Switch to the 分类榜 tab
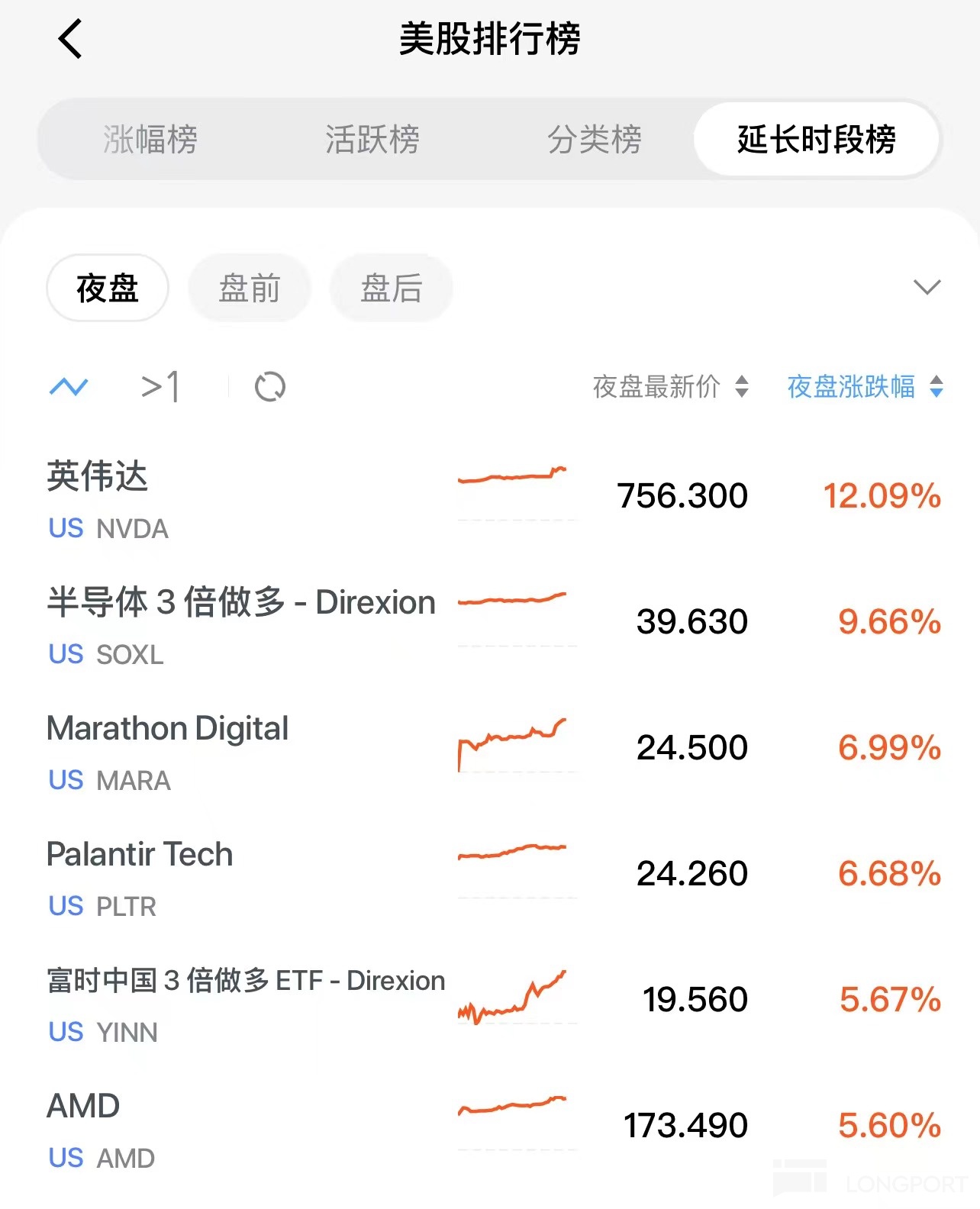The image size is (980, 1209). [595, 140]
